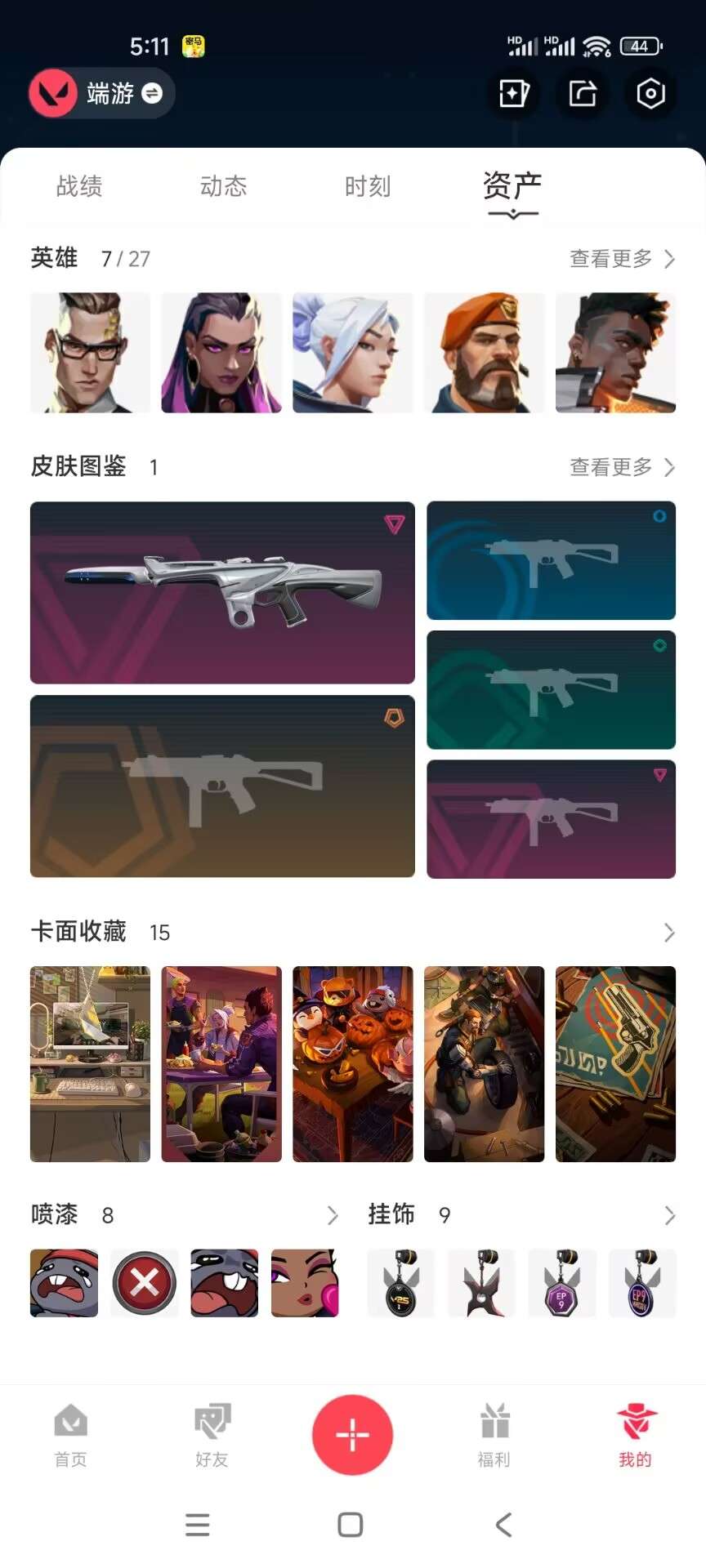Open the pumpkin-themed player card
Screen dimensions: 706x1568
coord(353,1063)
